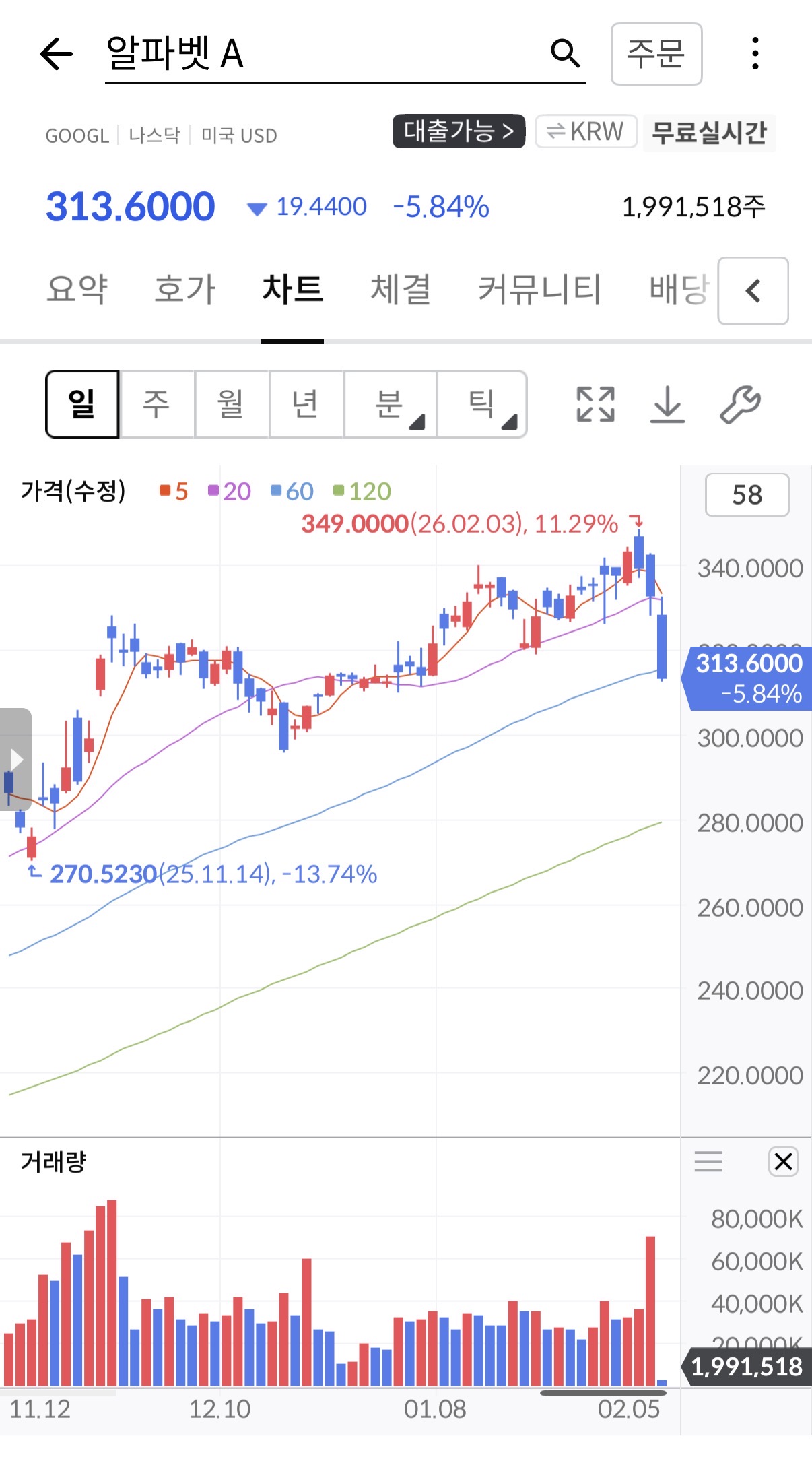Tap the download arrow icon
The height and width of the screenshot is (1459, 812).
(x=667, y=404)
